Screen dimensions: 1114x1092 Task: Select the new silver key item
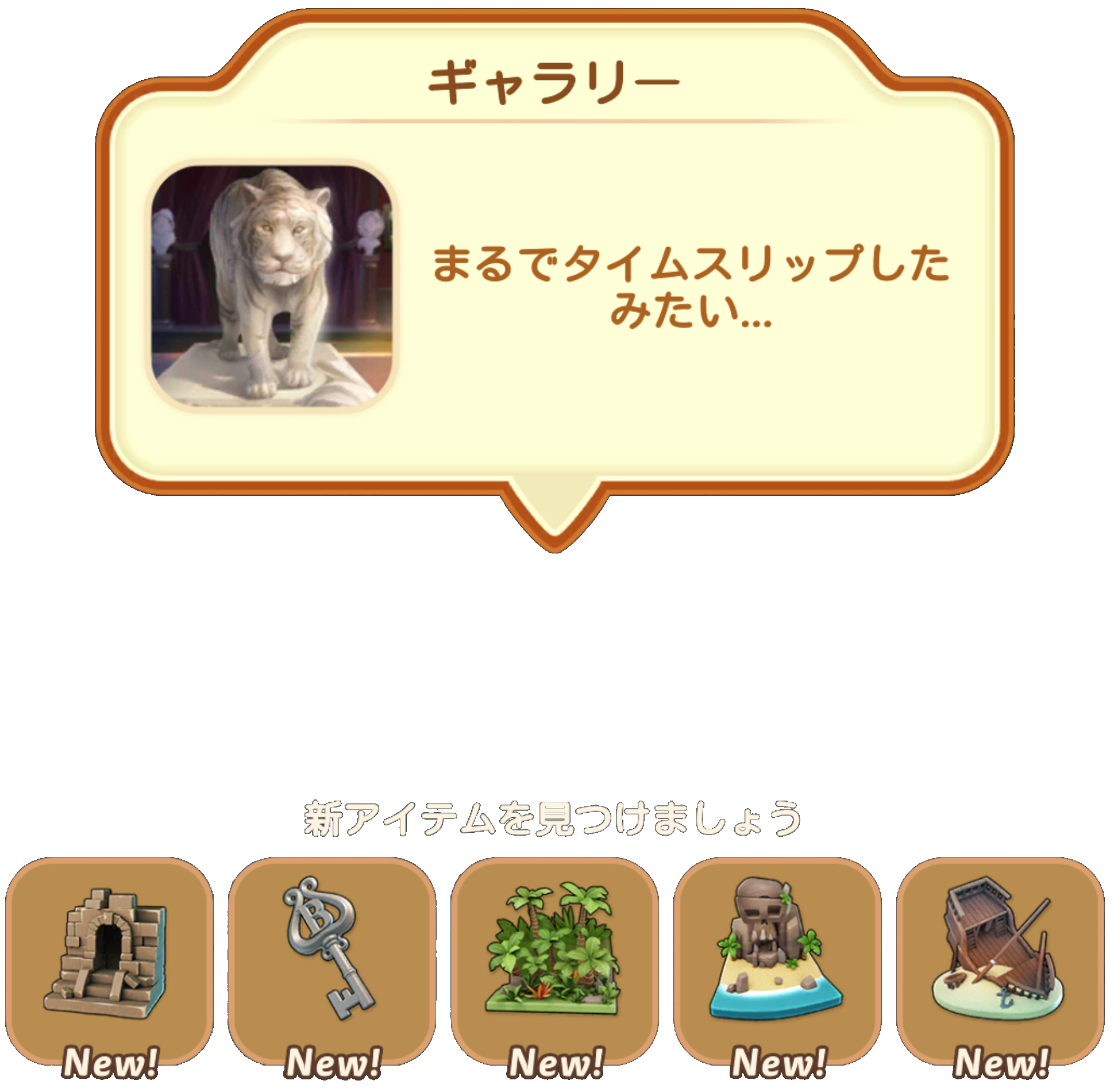[x=331, y=959]
